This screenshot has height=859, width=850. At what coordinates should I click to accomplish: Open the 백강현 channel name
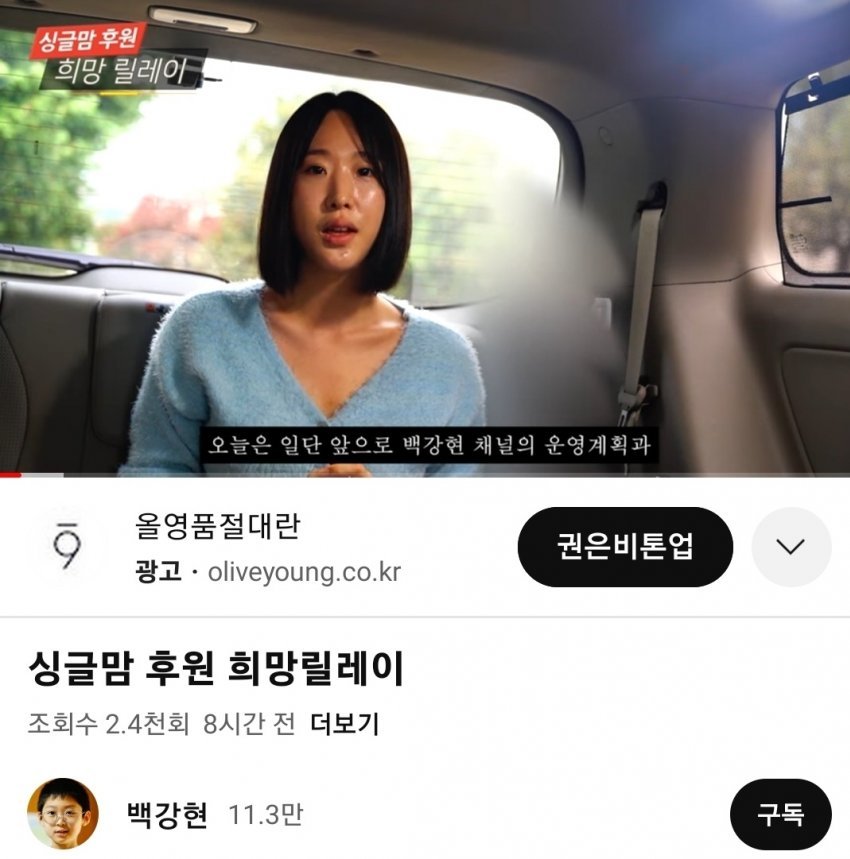[x=168, y=816]
